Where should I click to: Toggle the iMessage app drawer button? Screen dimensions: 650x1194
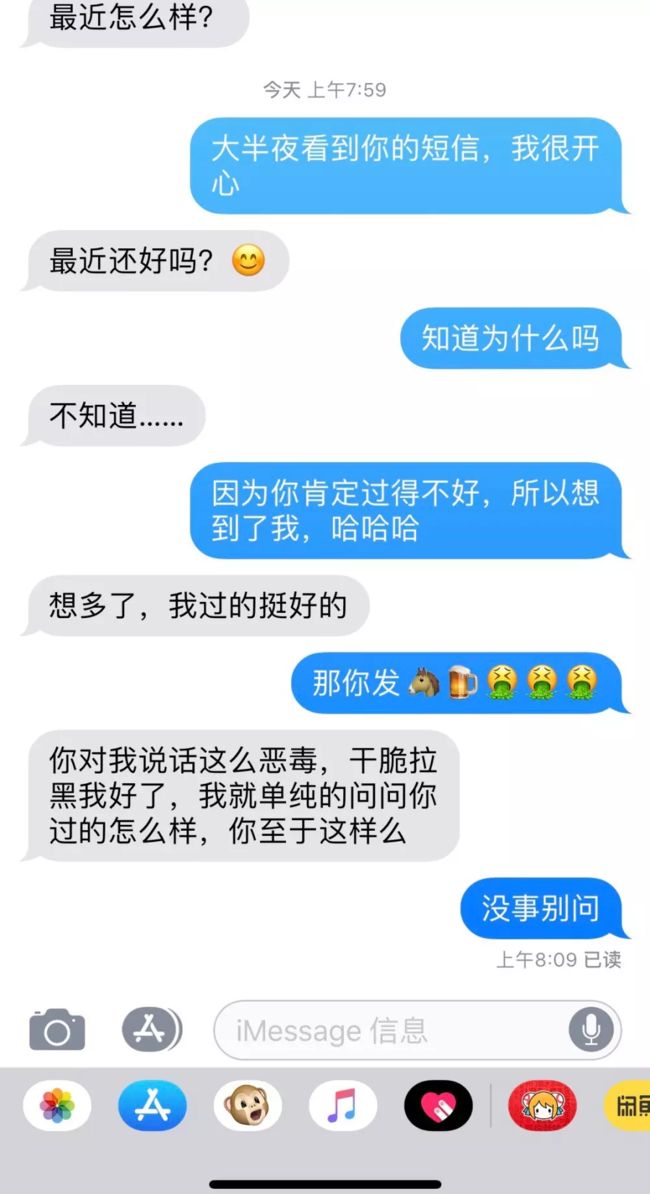coord(152,1030)
